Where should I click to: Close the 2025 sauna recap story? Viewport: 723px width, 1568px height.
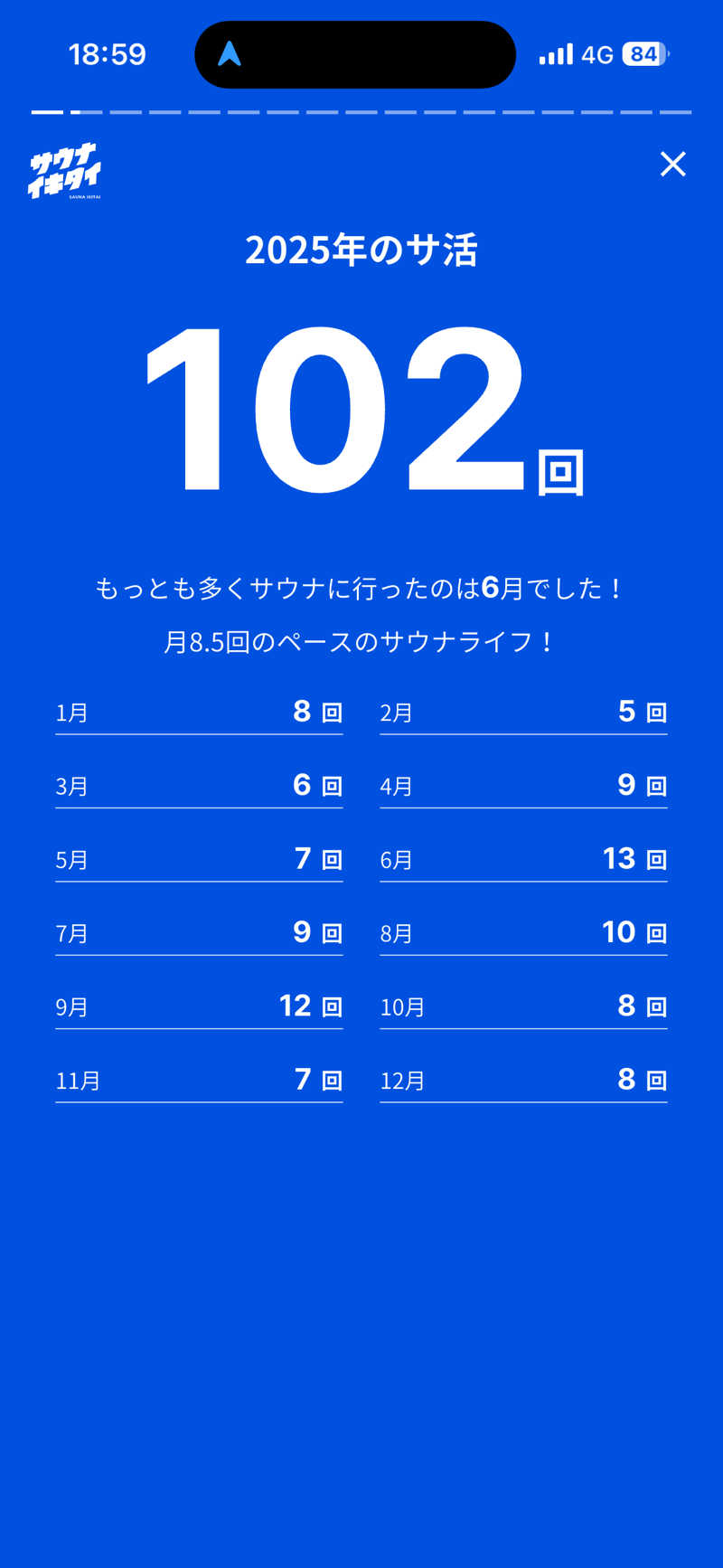pos(672,165)
